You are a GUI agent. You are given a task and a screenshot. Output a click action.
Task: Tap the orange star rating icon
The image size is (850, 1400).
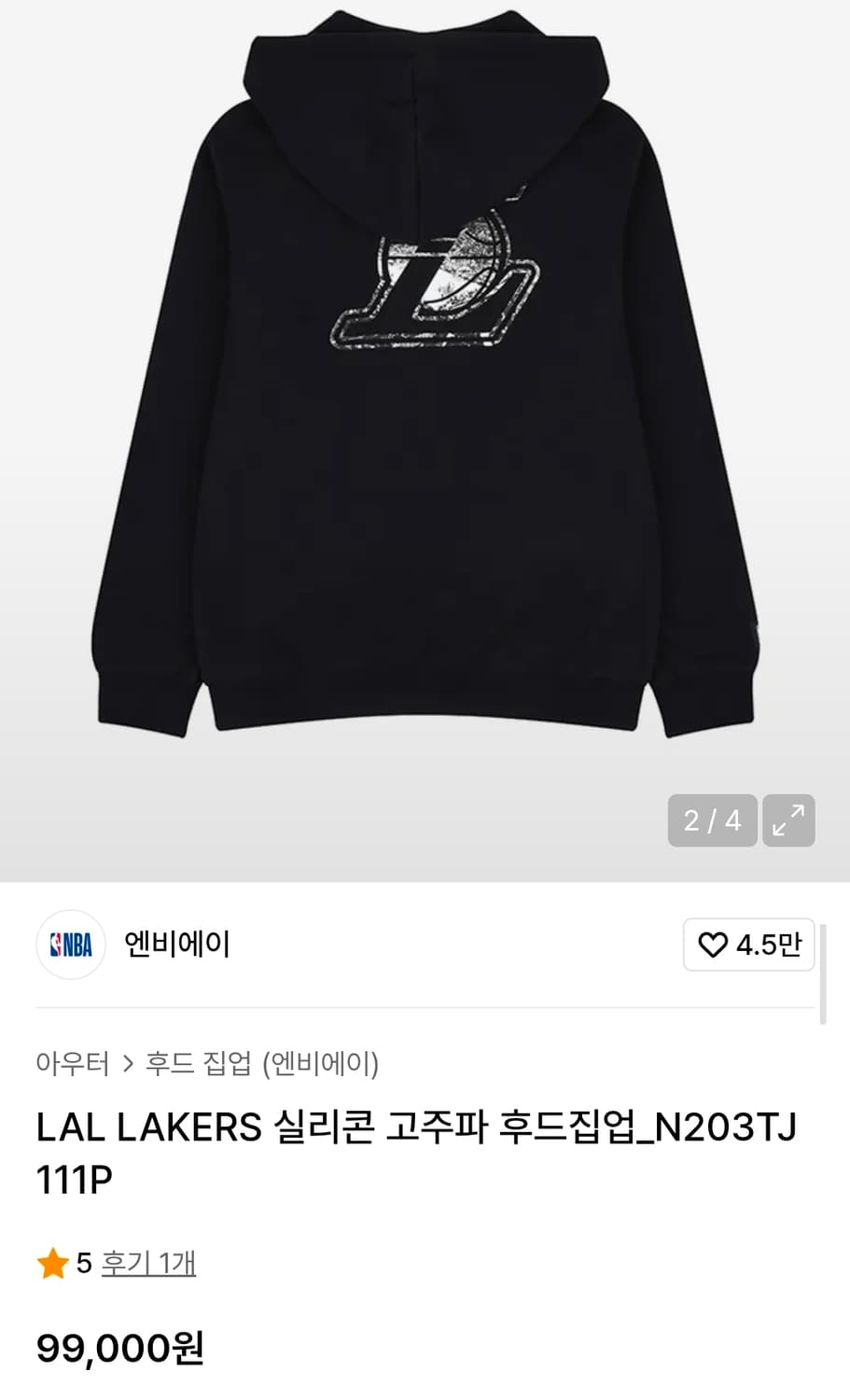(x=53, y=1264)
